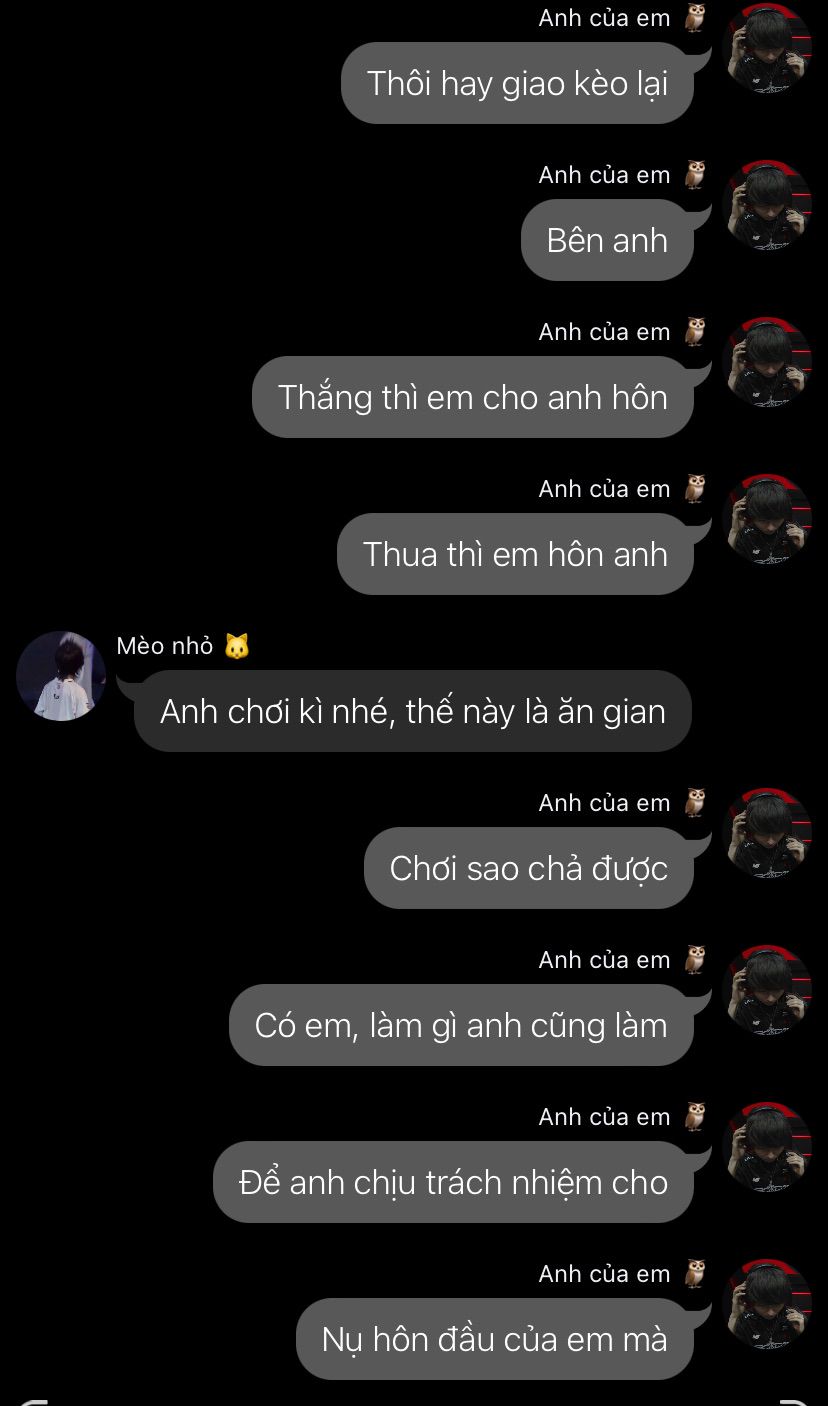
Task: Tap the avatar beside "Nụ hôn đầu của em mà"
Action: (x=767, y=1304)
